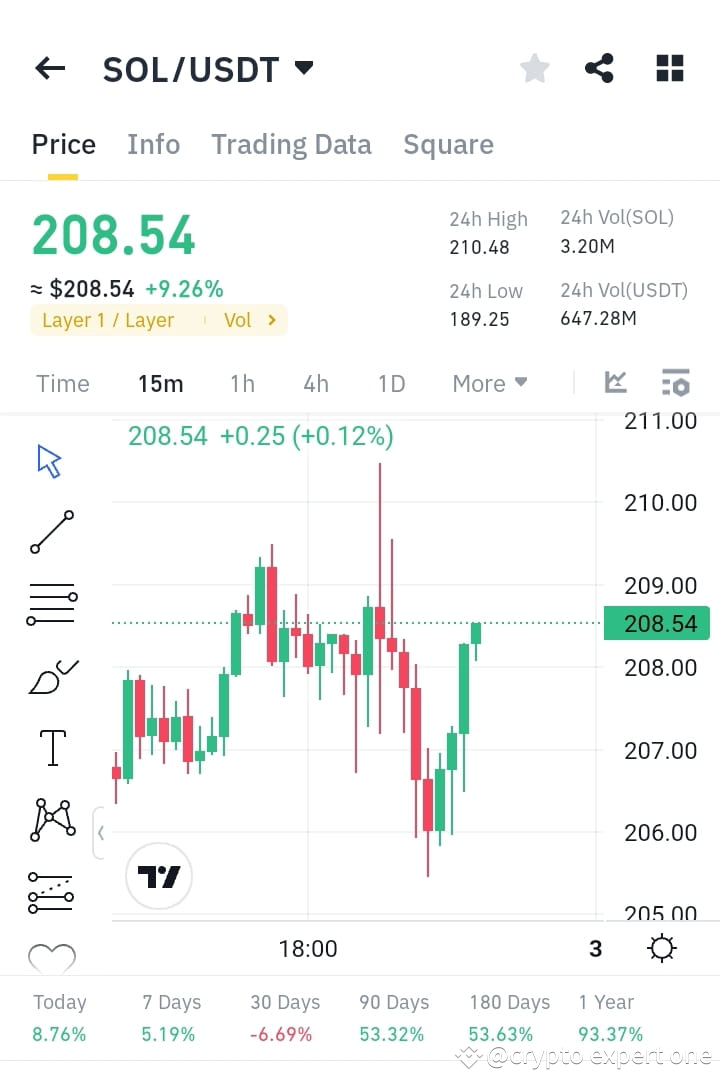This screenshot has height=1078, width=720.
Task: Select the trend line drawing tool
Action: coord(52,531)
